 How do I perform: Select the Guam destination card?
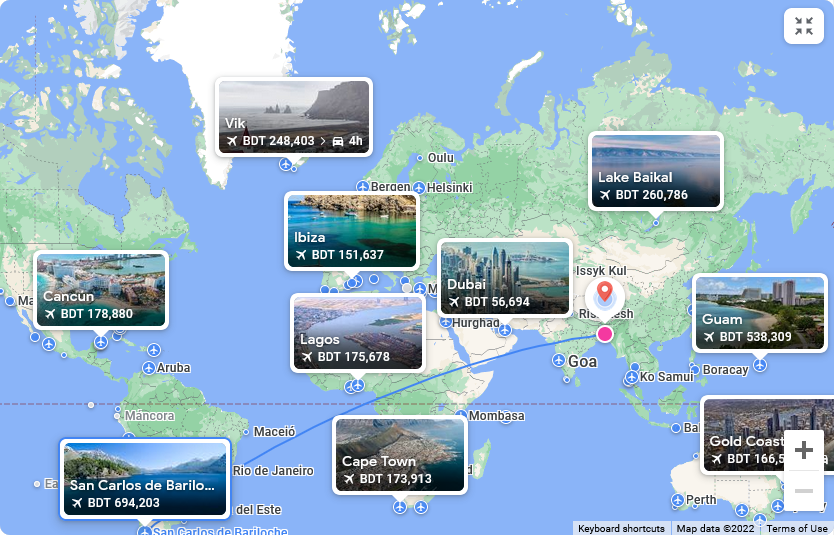pyautogui.click(x=760, y=313)
